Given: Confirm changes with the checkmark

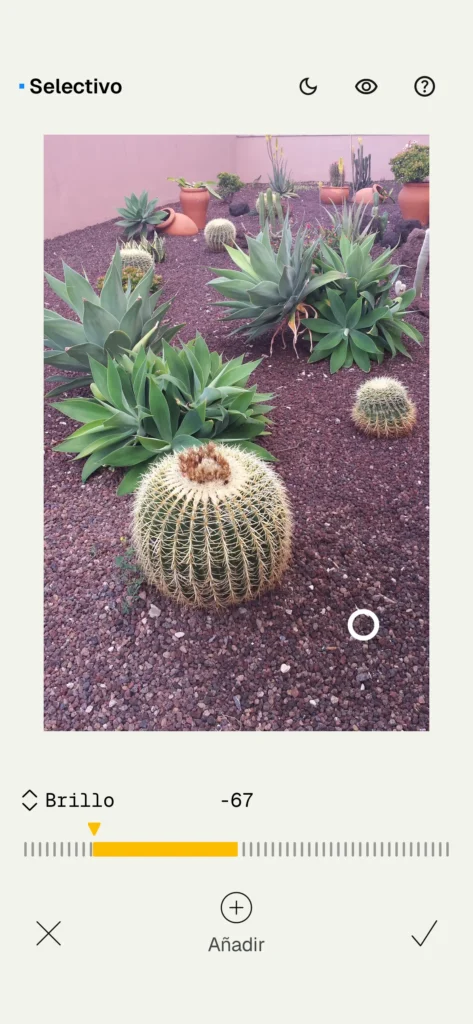Looking at the screenshot, I should 424,933.
